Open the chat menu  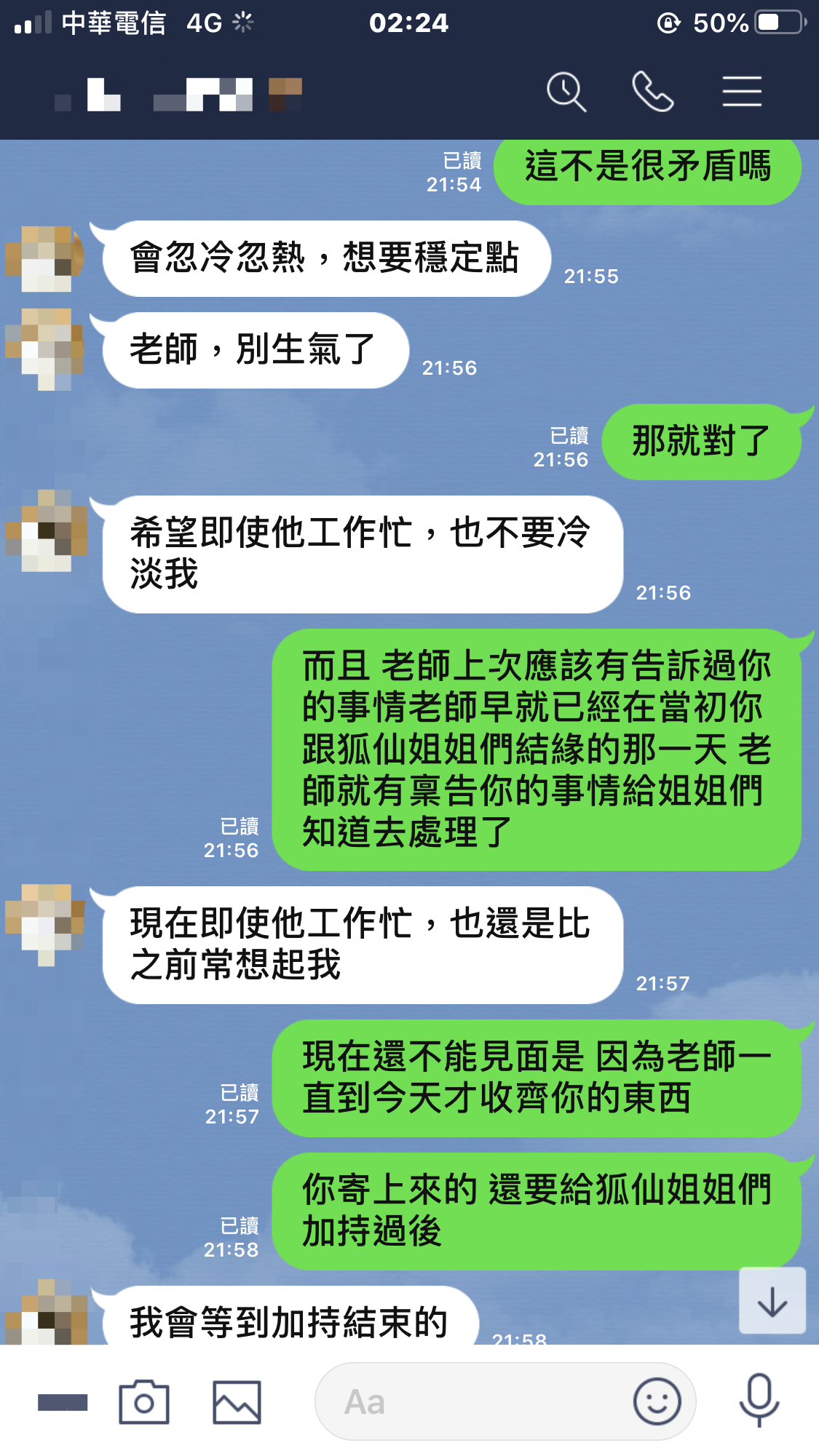tap(742, 92)
